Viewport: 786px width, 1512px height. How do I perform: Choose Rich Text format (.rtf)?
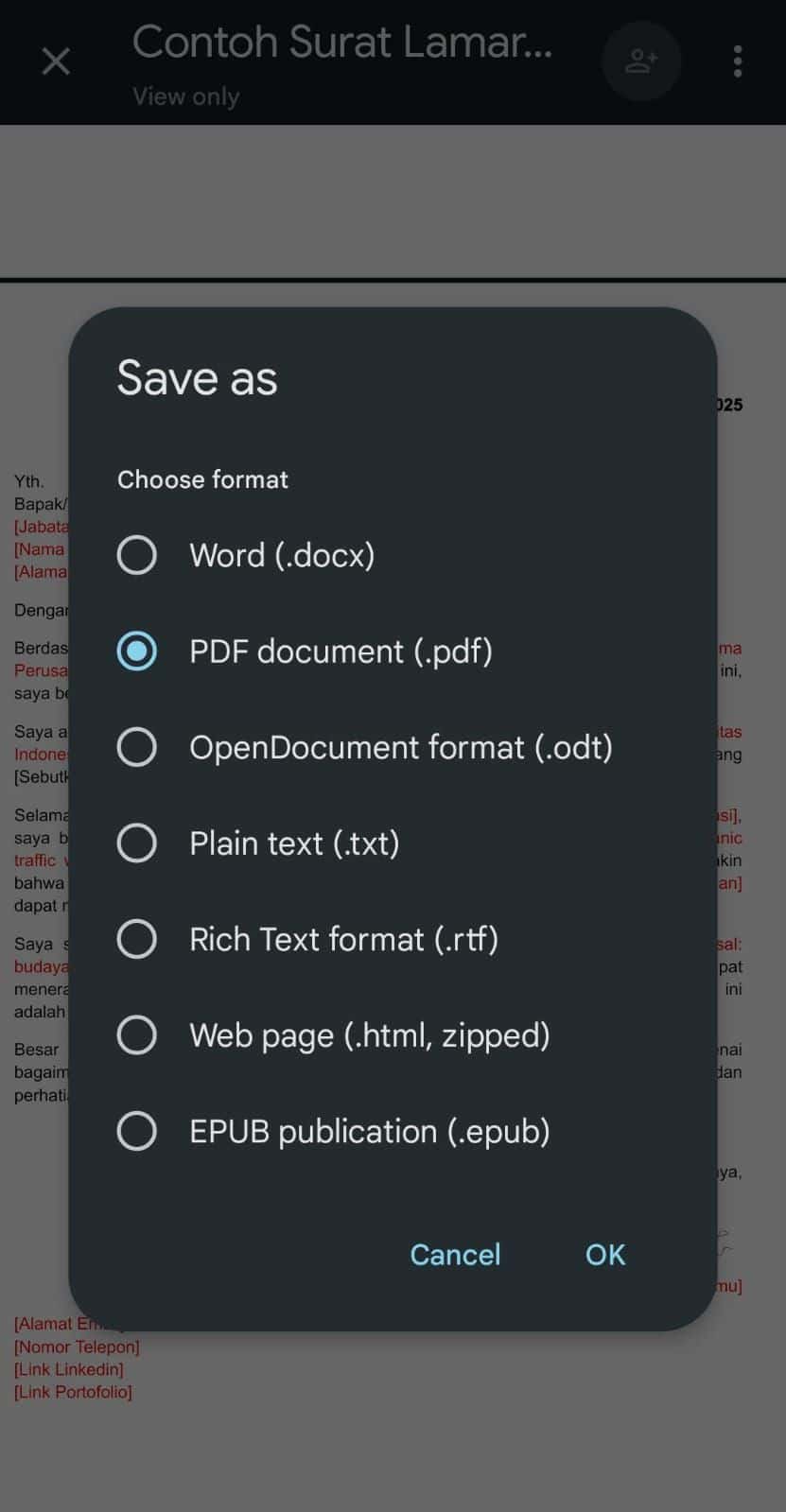tap(137, 939)
